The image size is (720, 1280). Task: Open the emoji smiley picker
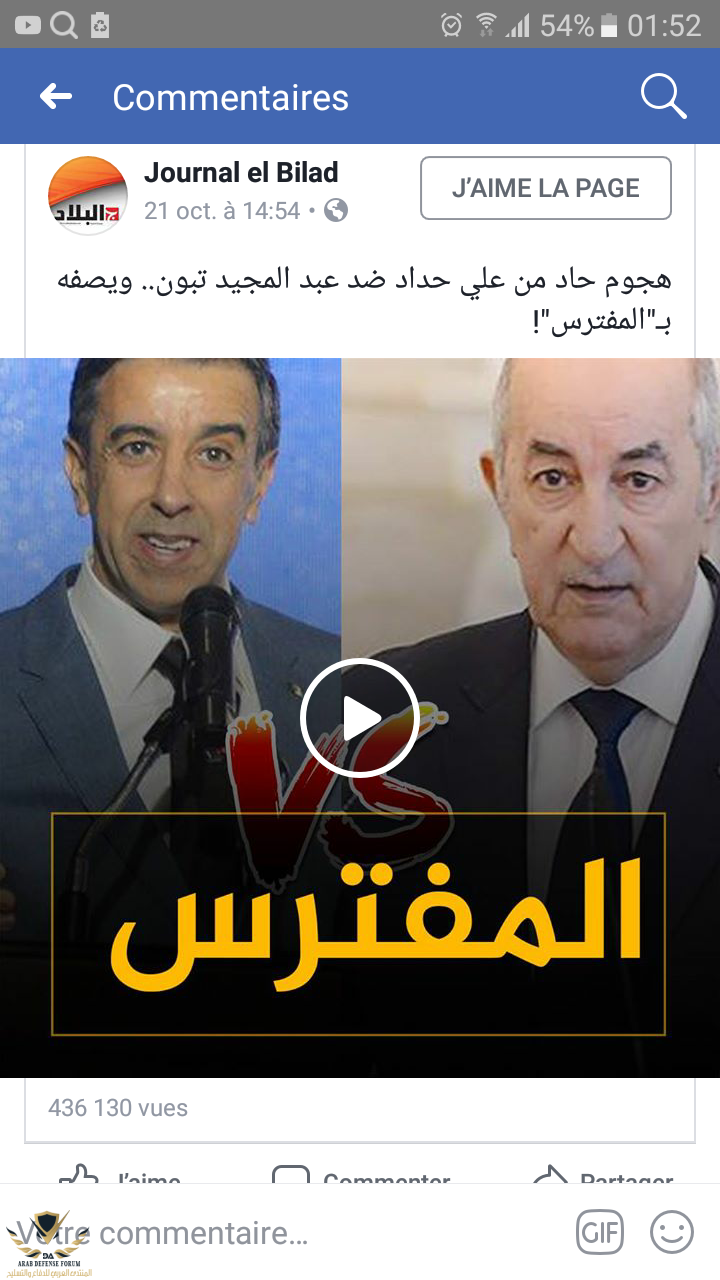tap(671, 1232)
